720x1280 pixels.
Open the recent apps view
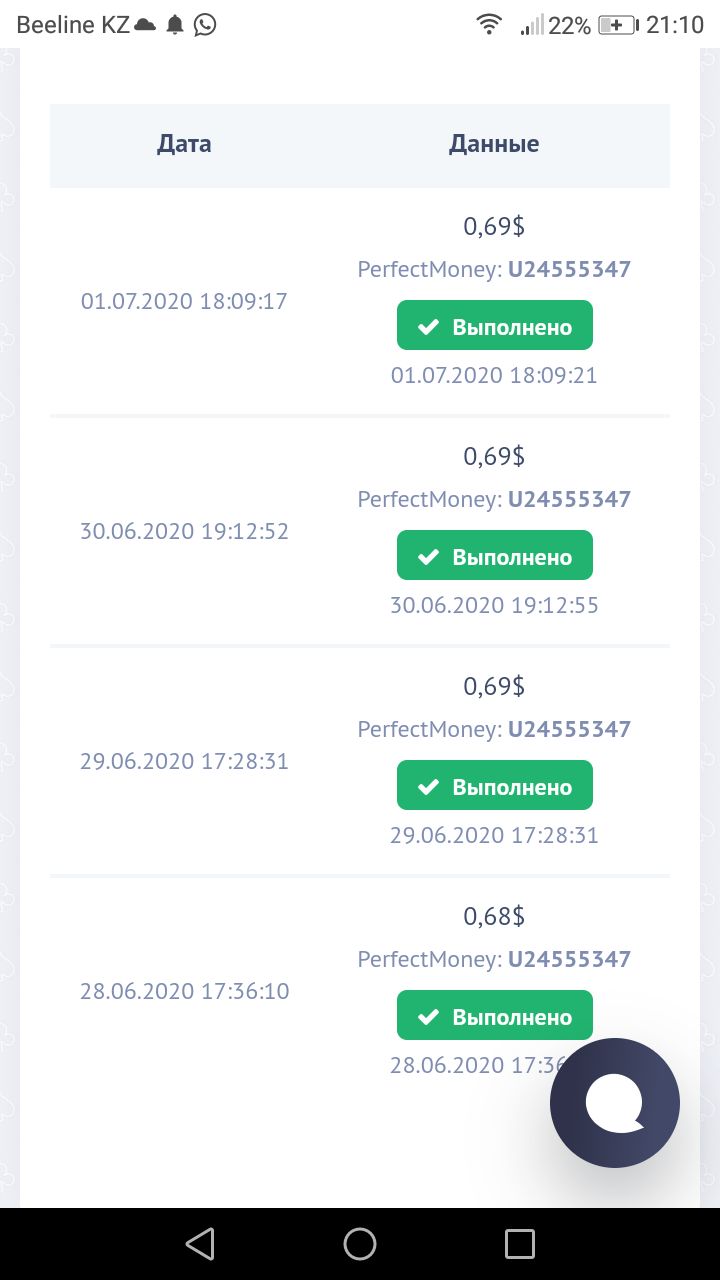pos(520,1244)
